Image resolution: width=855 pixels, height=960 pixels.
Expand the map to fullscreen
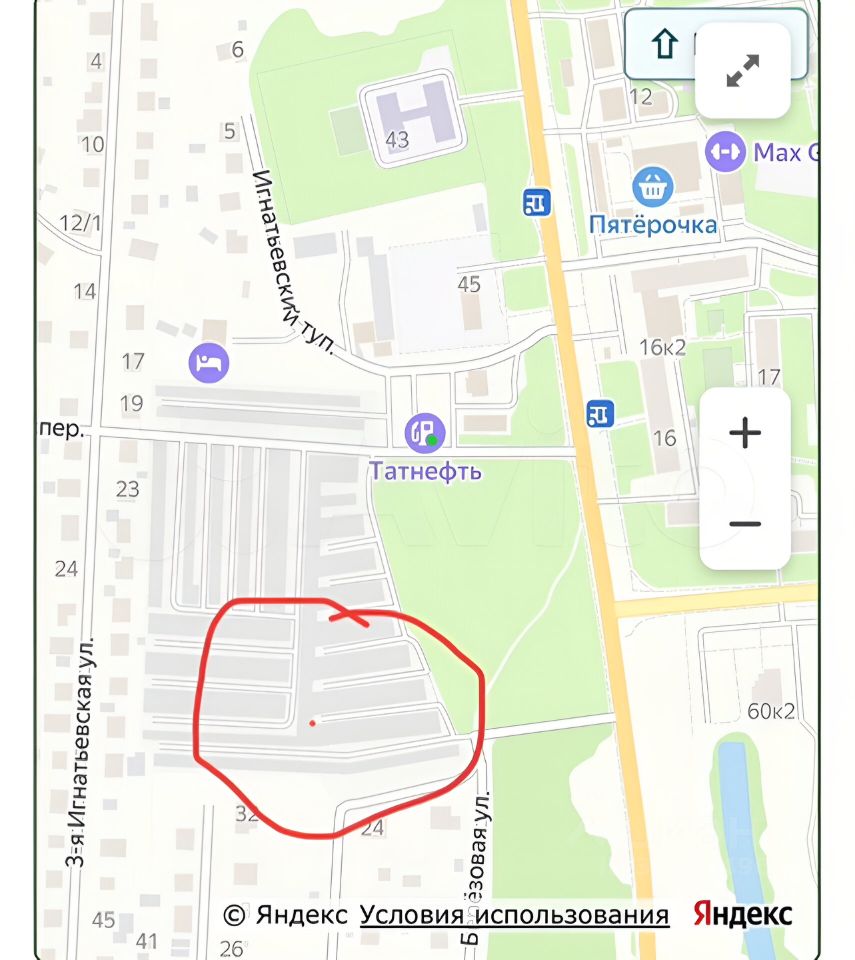pyautogui.click(x=743, y=71)
